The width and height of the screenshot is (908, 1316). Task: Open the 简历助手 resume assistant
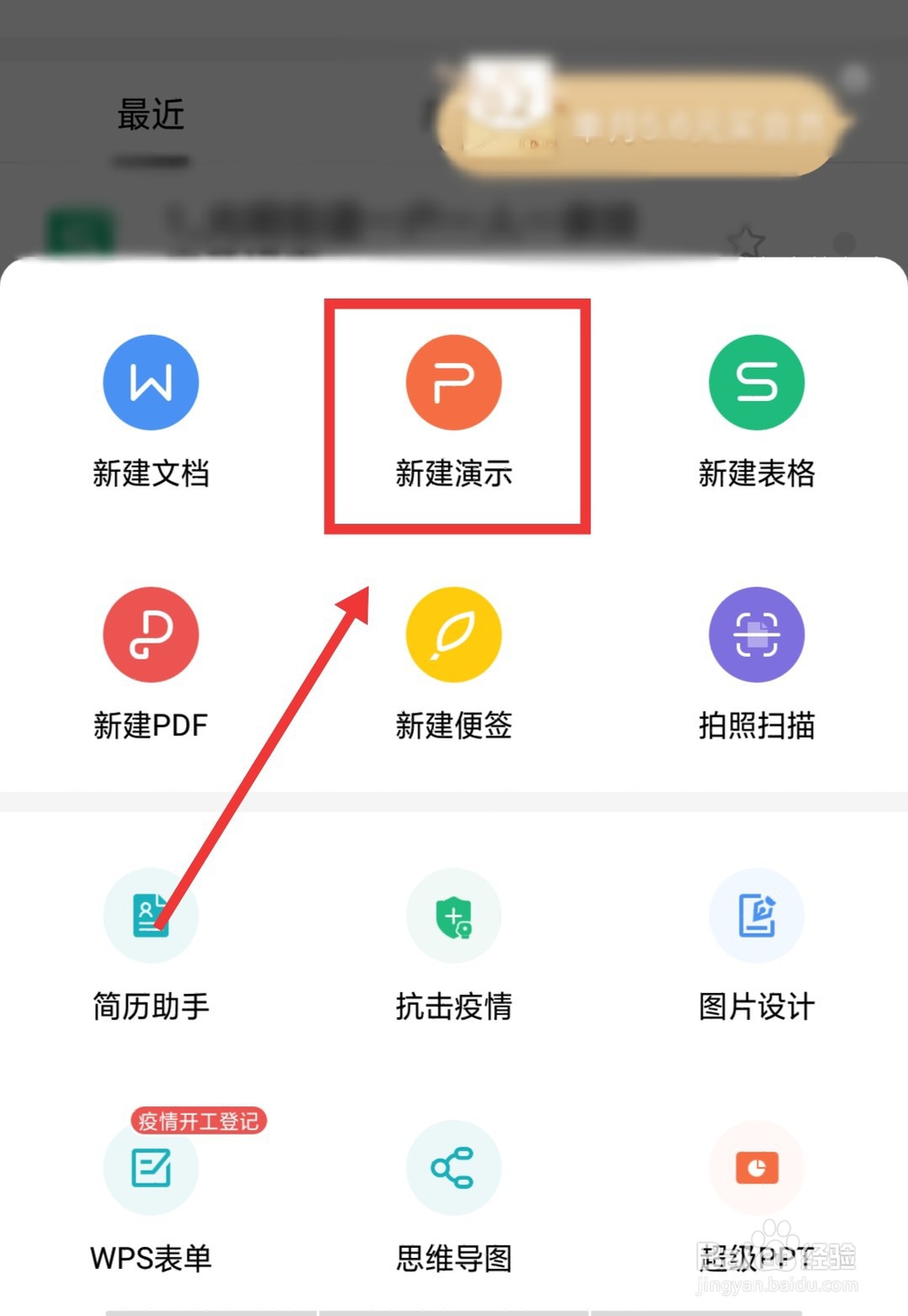[x=151, y=916]
